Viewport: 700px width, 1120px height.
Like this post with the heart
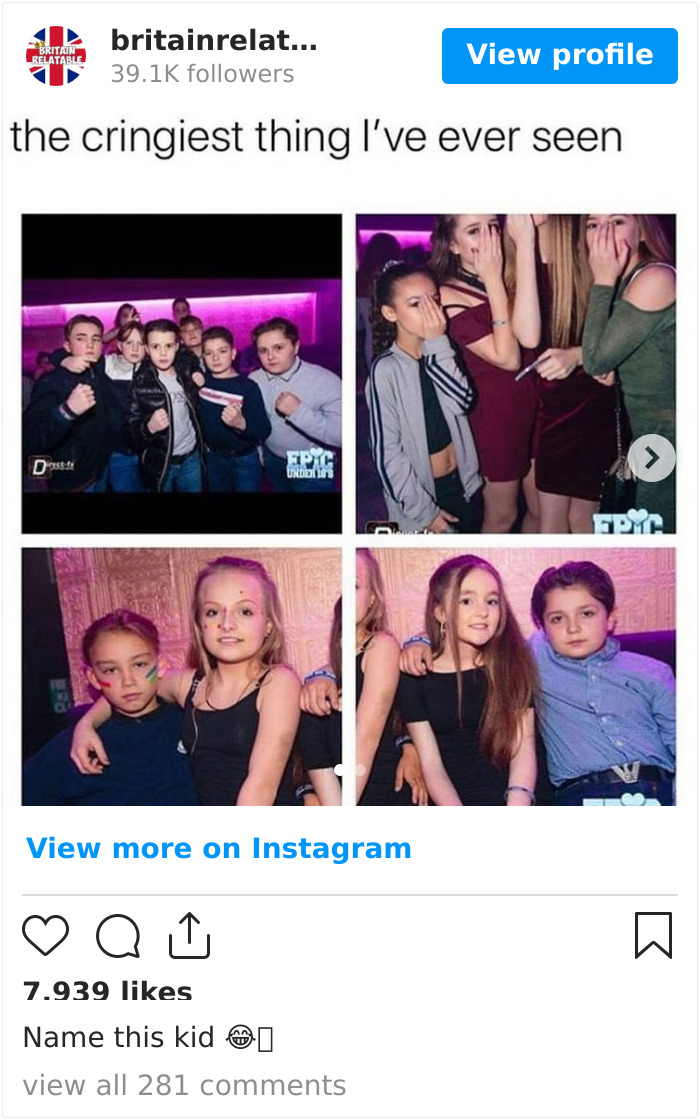click(x=46, y=936)
